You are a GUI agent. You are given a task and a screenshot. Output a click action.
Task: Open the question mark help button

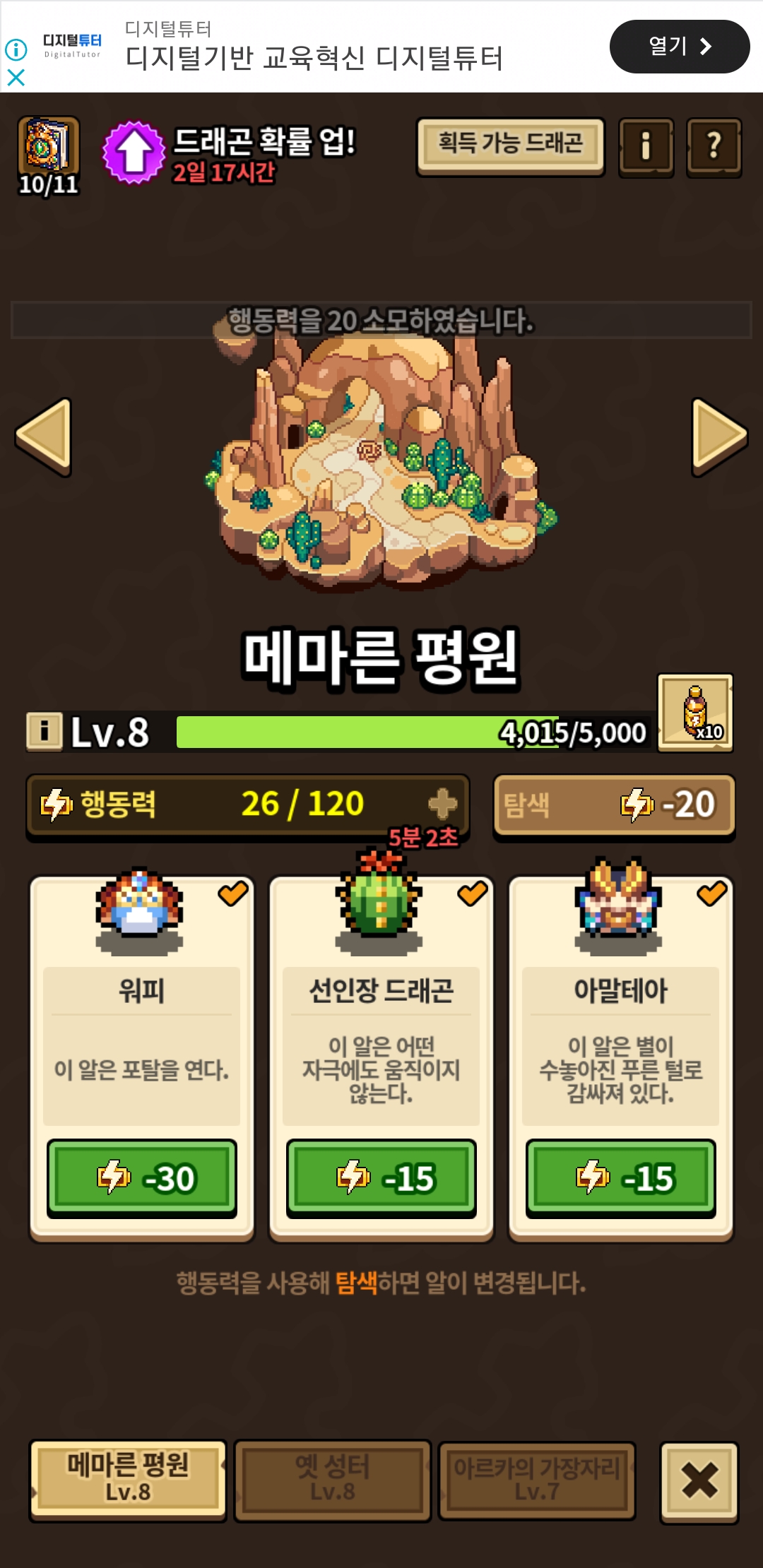point(714,147)
